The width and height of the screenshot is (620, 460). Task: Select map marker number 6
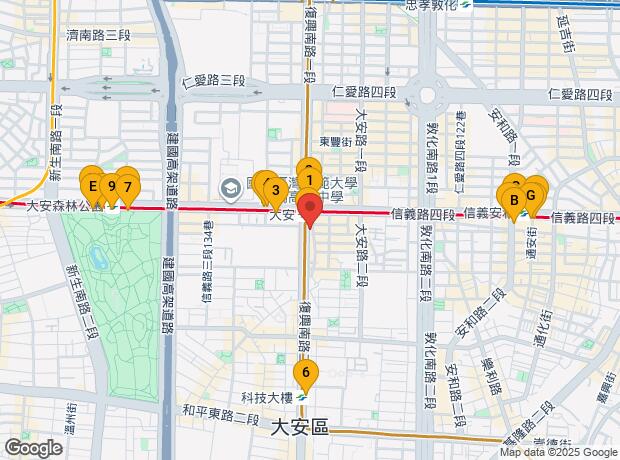tap(307, 372)
